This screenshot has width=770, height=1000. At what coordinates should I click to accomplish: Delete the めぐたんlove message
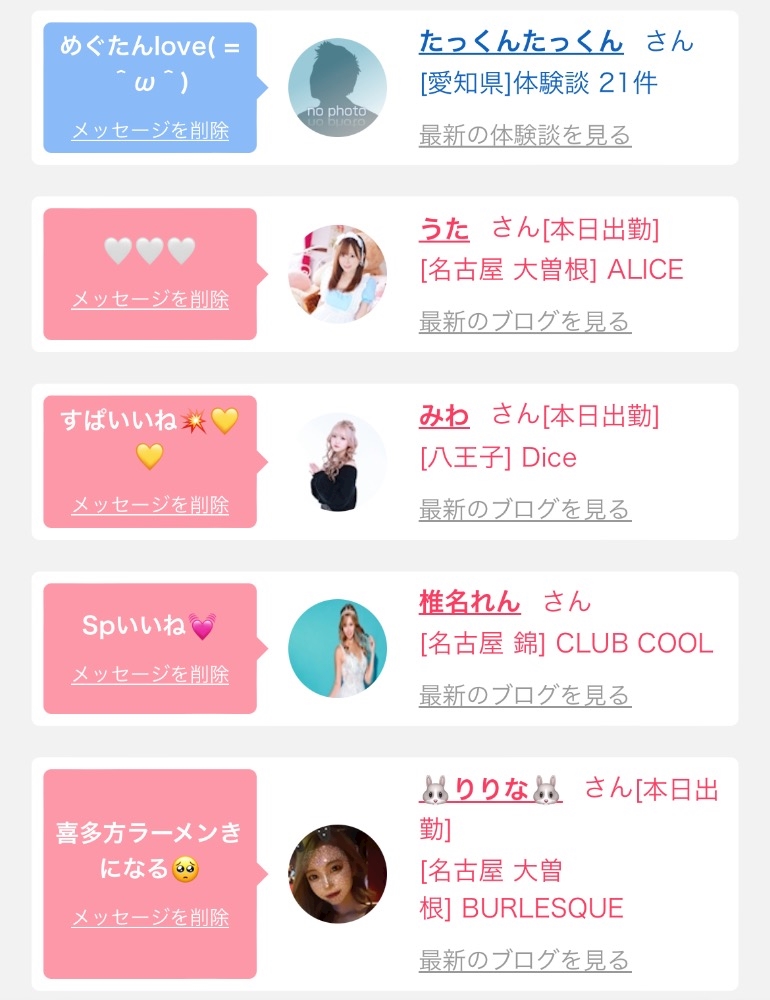[150, 131]
